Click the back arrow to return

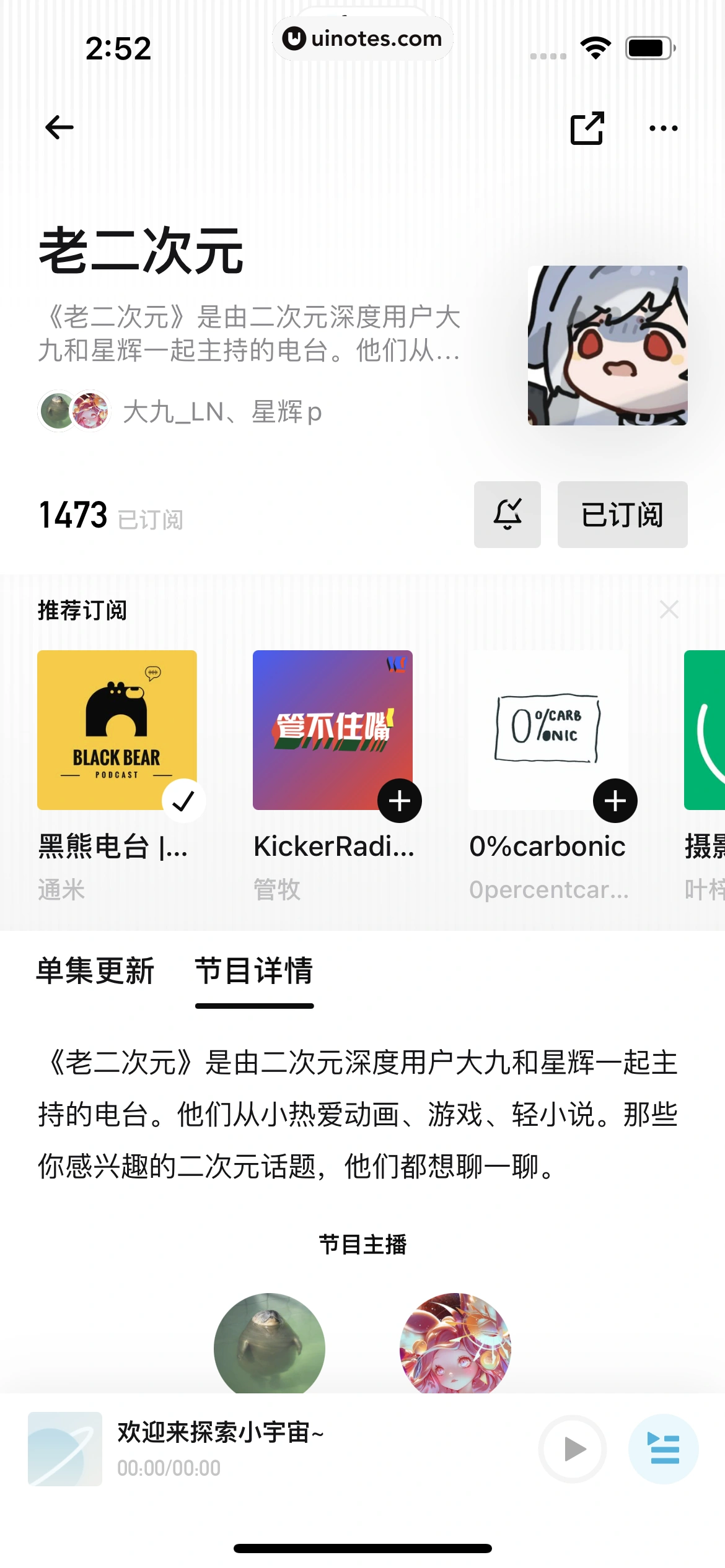point(59,127)
